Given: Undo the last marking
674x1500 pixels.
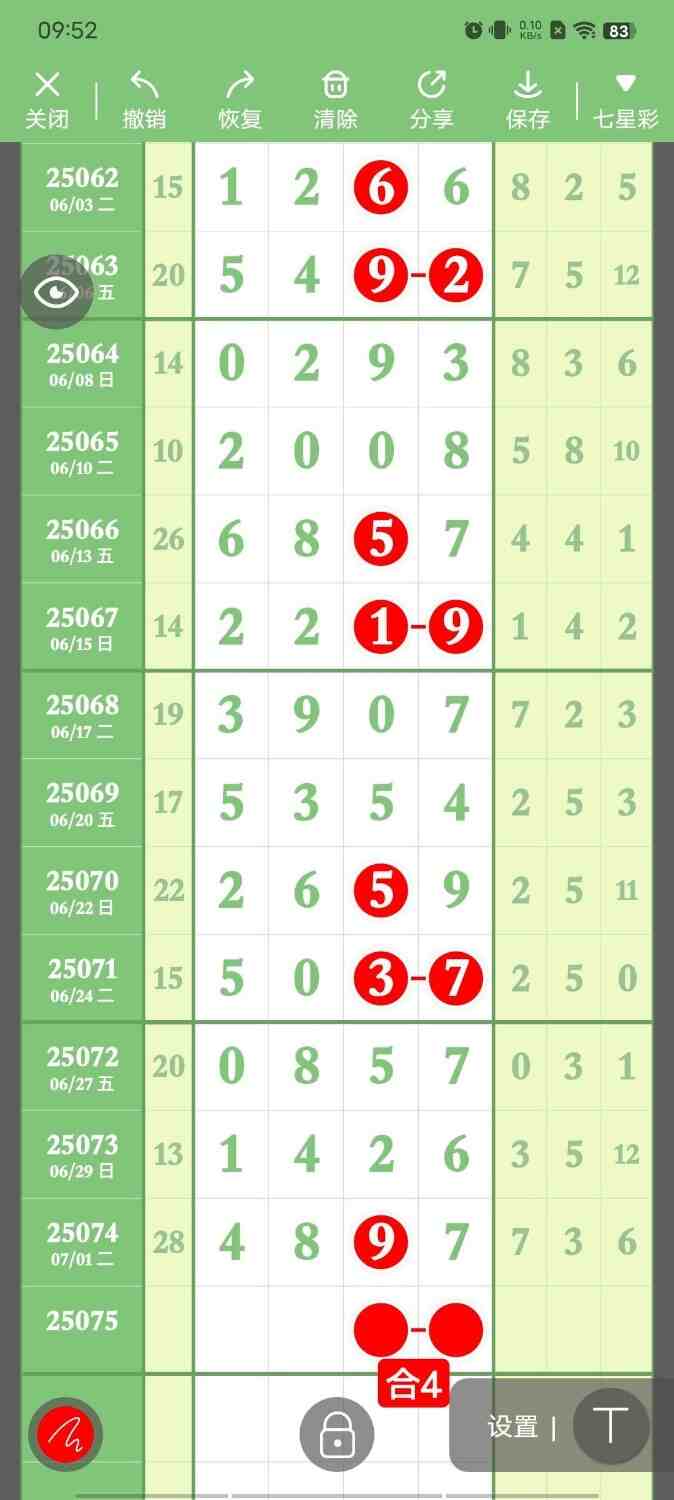Looking at the screenshot, I should tap(143, 100).
